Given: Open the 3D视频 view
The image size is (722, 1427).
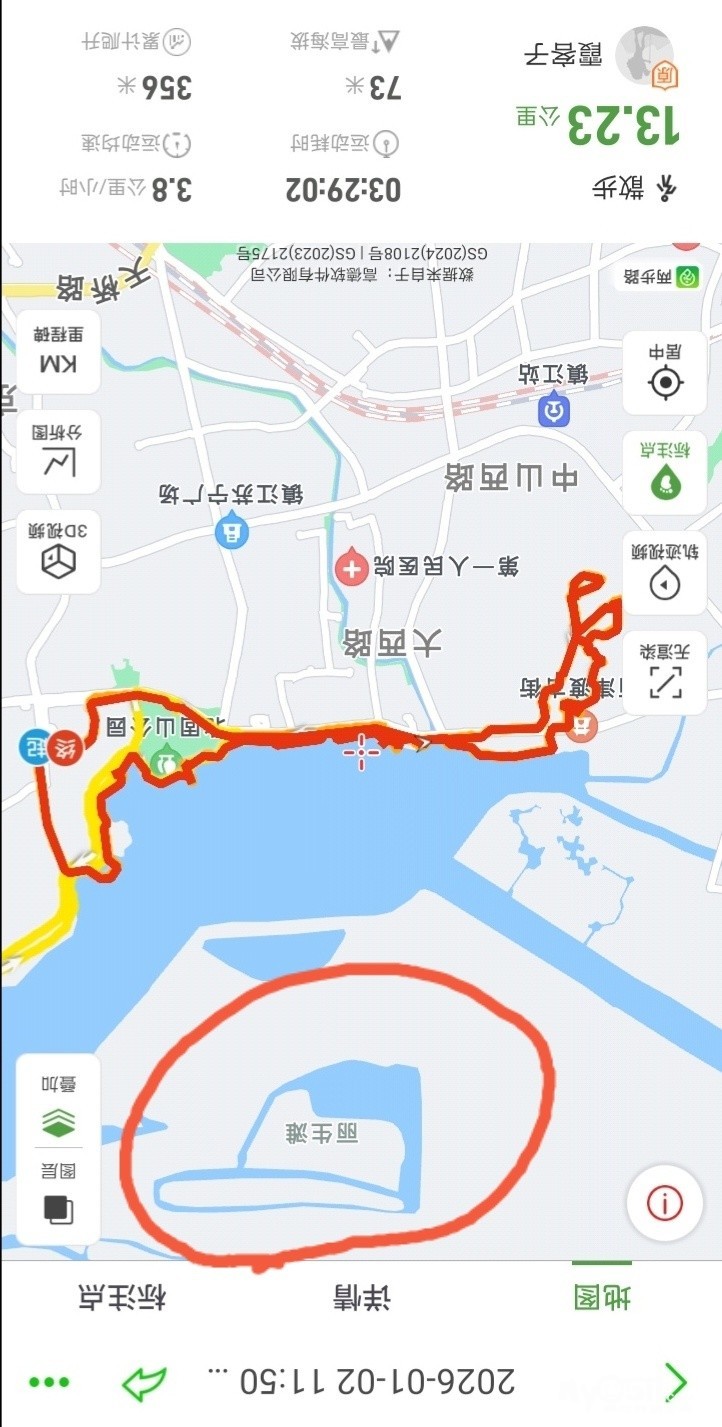Looking at the screenshot, I should (58, 551).
